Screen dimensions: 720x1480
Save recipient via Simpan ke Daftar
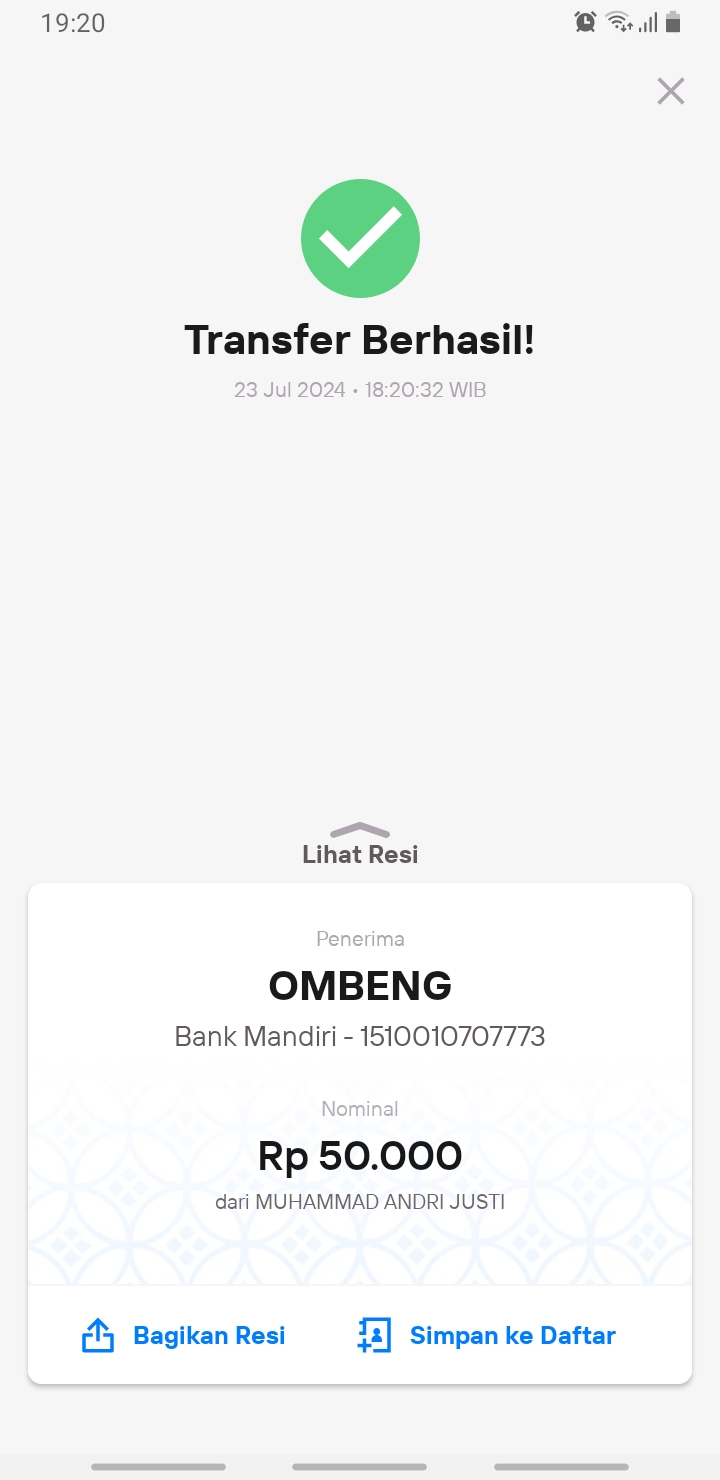pyautogui.click(x=487, y=1335)
